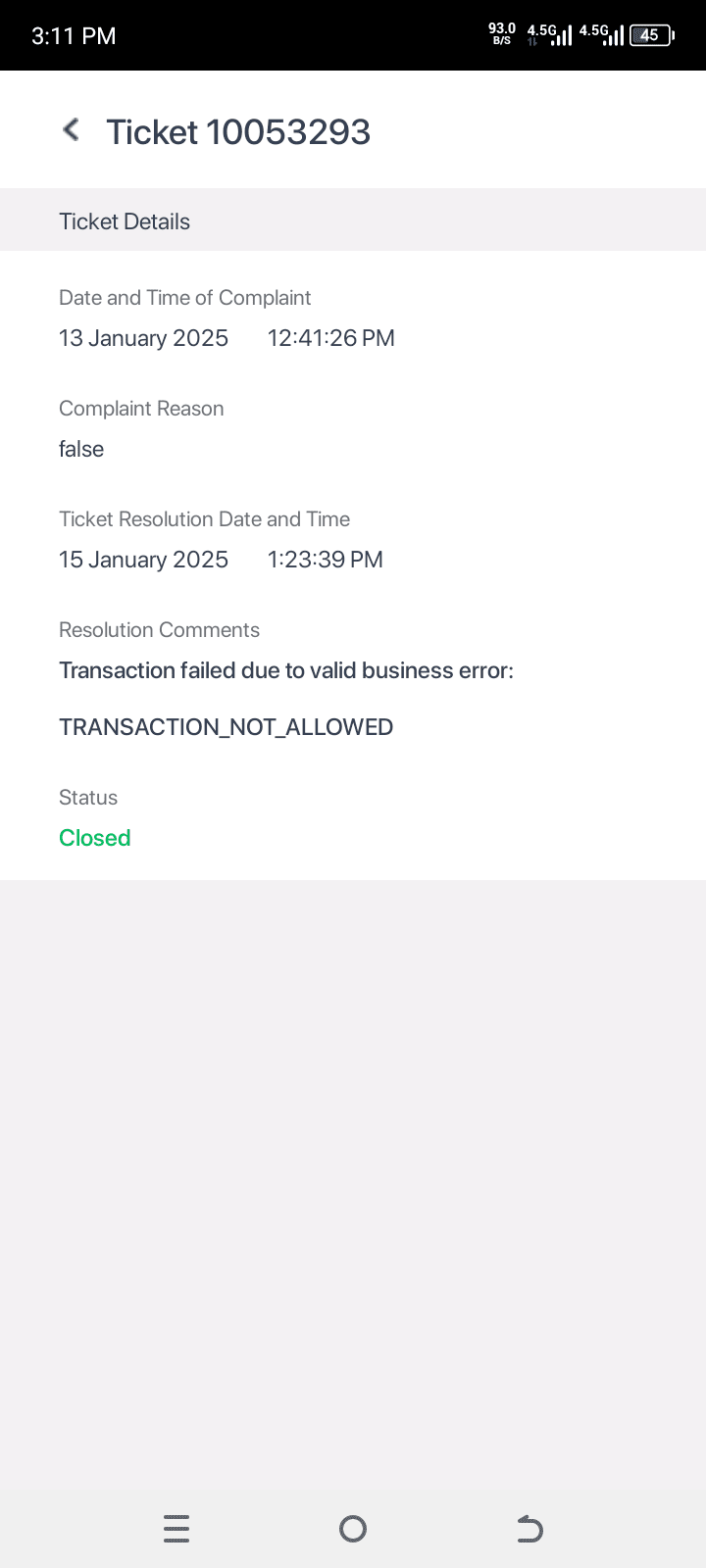Go back from Ticket 10053293
This screenshot has height=1568, width=706.
point(71,130)
